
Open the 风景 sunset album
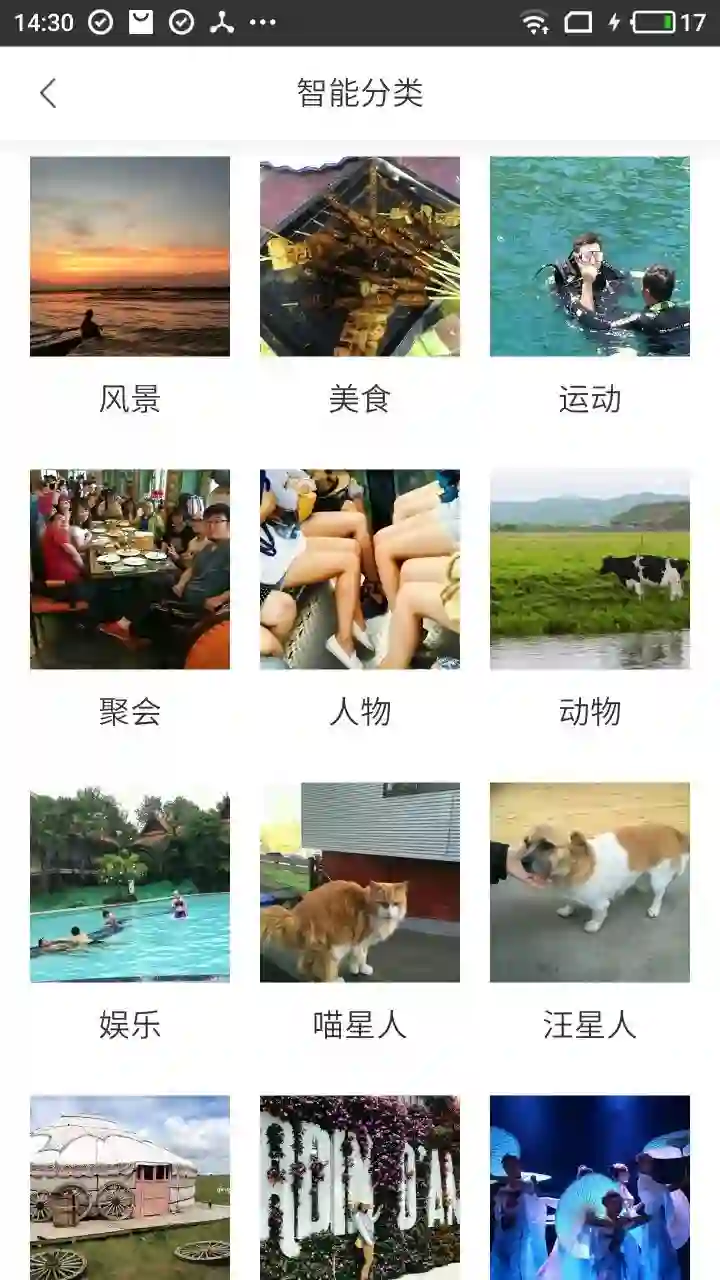pyautogui.click(x=130, y=256)
